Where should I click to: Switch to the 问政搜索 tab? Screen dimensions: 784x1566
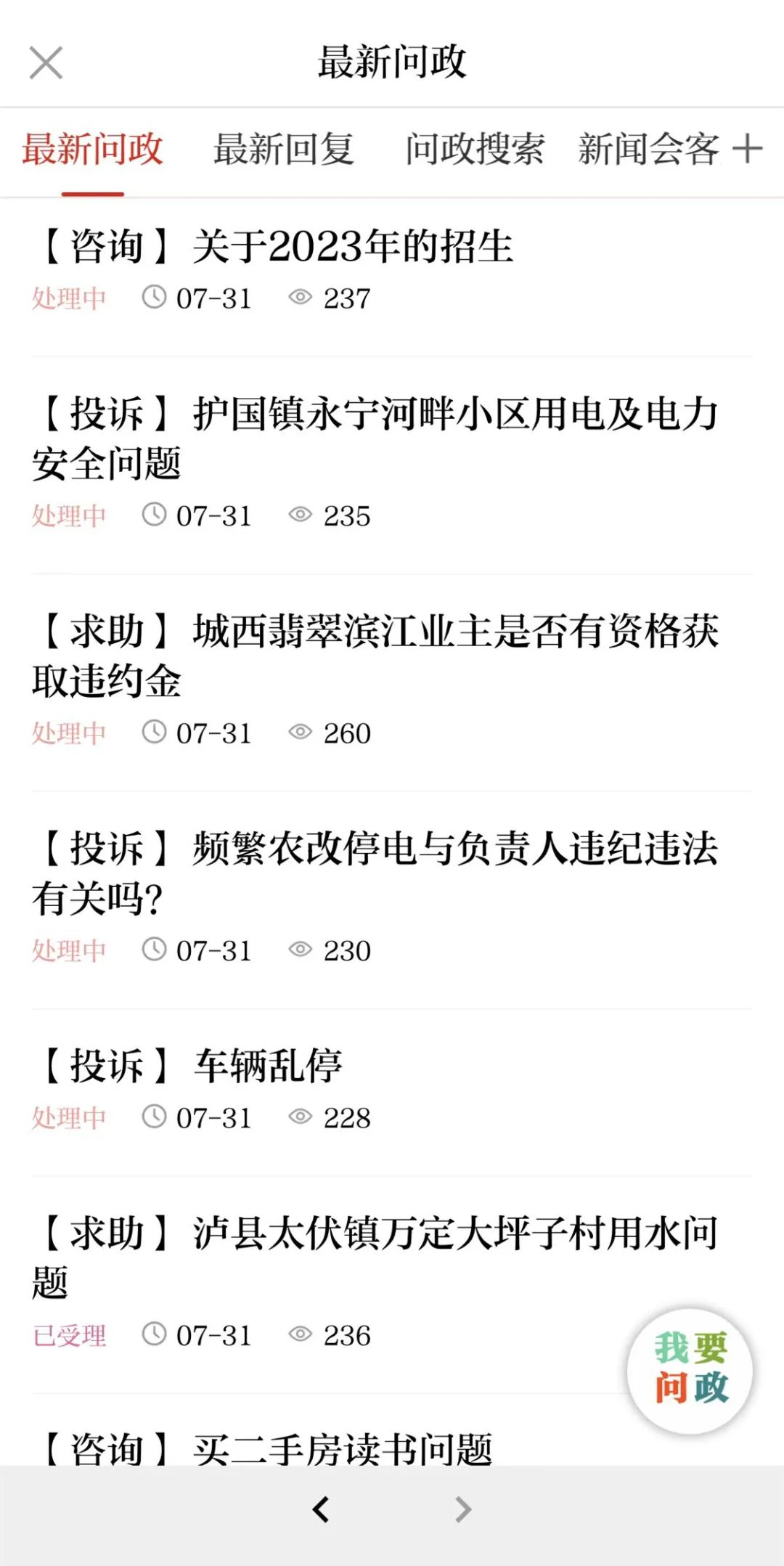click(x=475, y=150)
